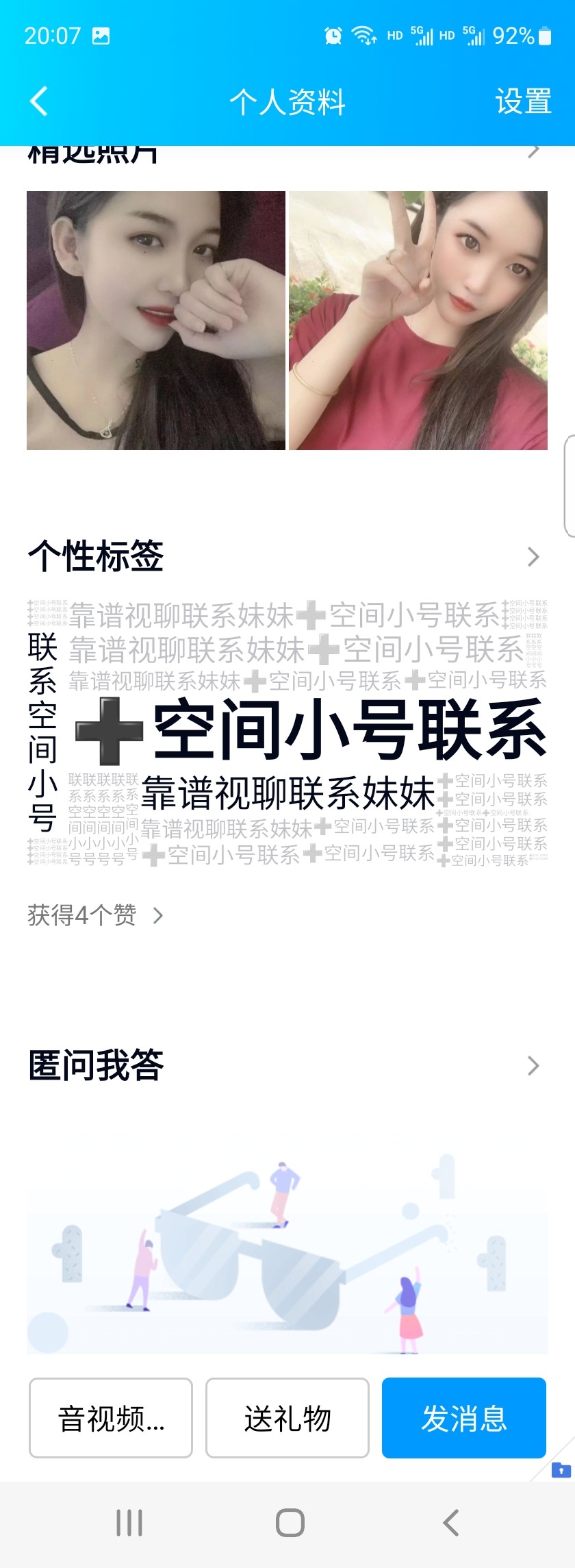
Task: Open 设置 in the top bar
Action: pyautogui.click(x=523, y=101)
